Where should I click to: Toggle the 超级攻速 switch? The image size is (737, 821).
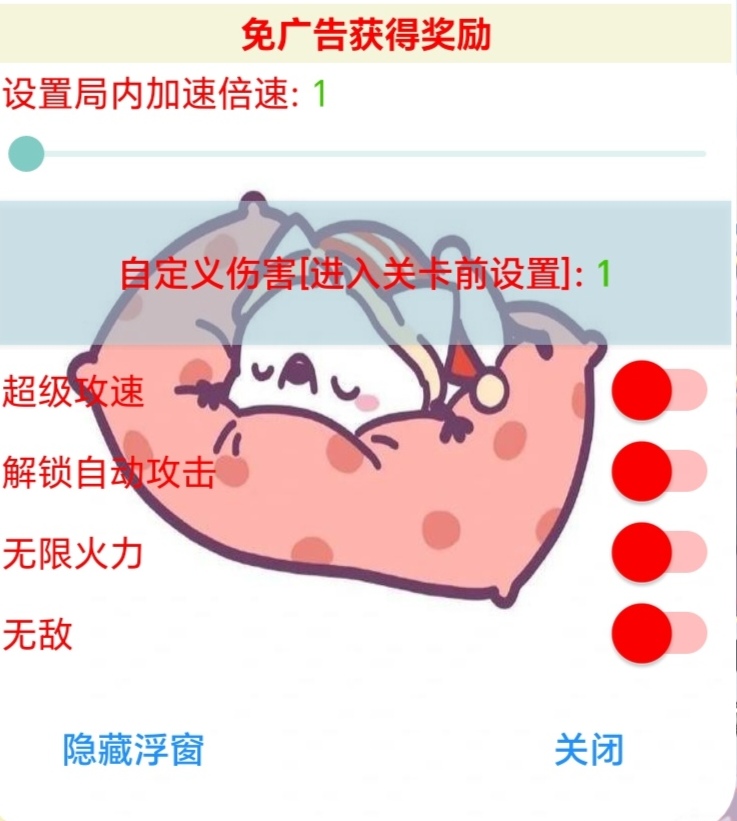click(657, 390)
